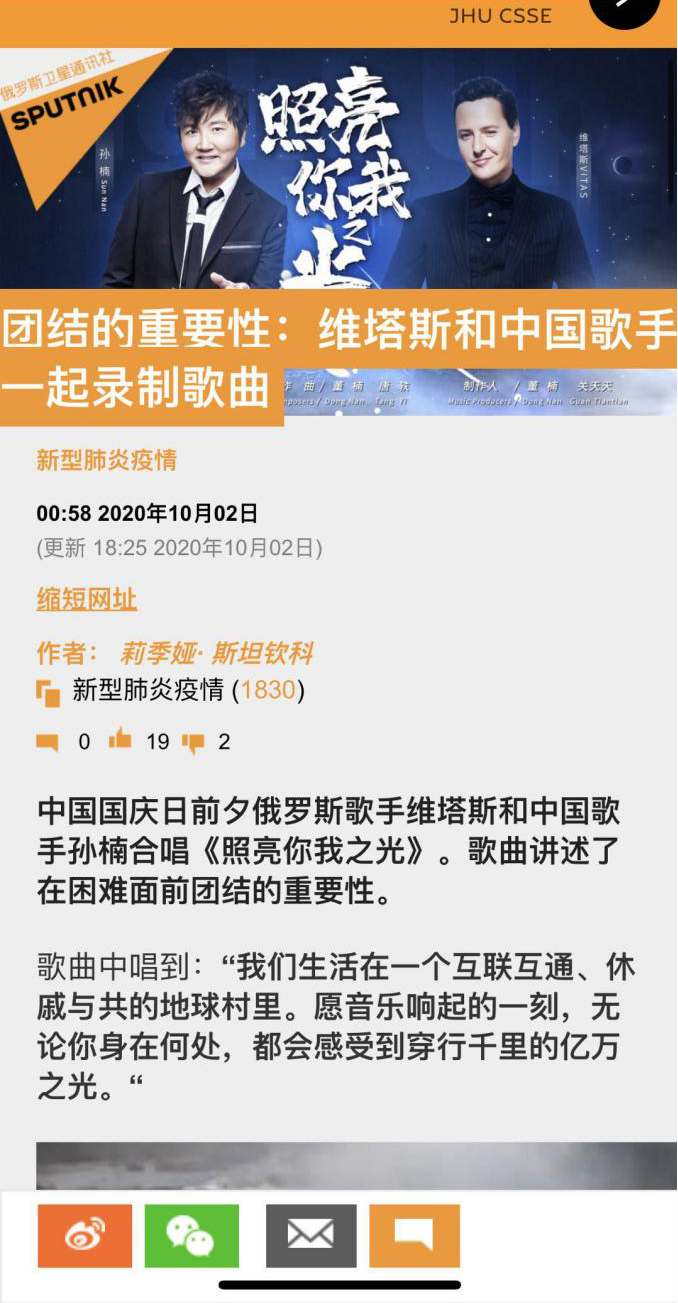Like the article with thumbs up
This screenshot has width=678, height=1303.
120,741
